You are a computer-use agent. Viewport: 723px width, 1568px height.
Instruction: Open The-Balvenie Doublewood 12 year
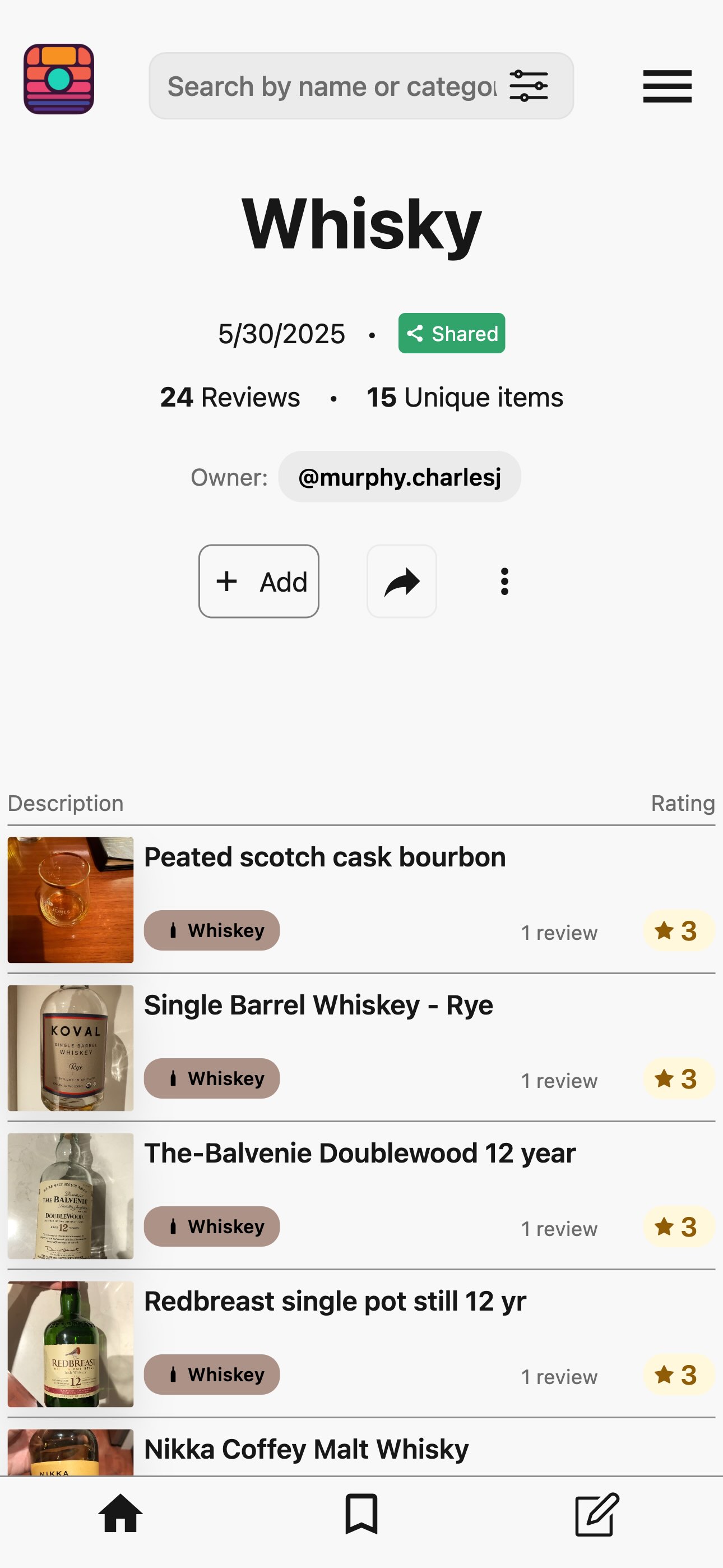coord(360,1153)
